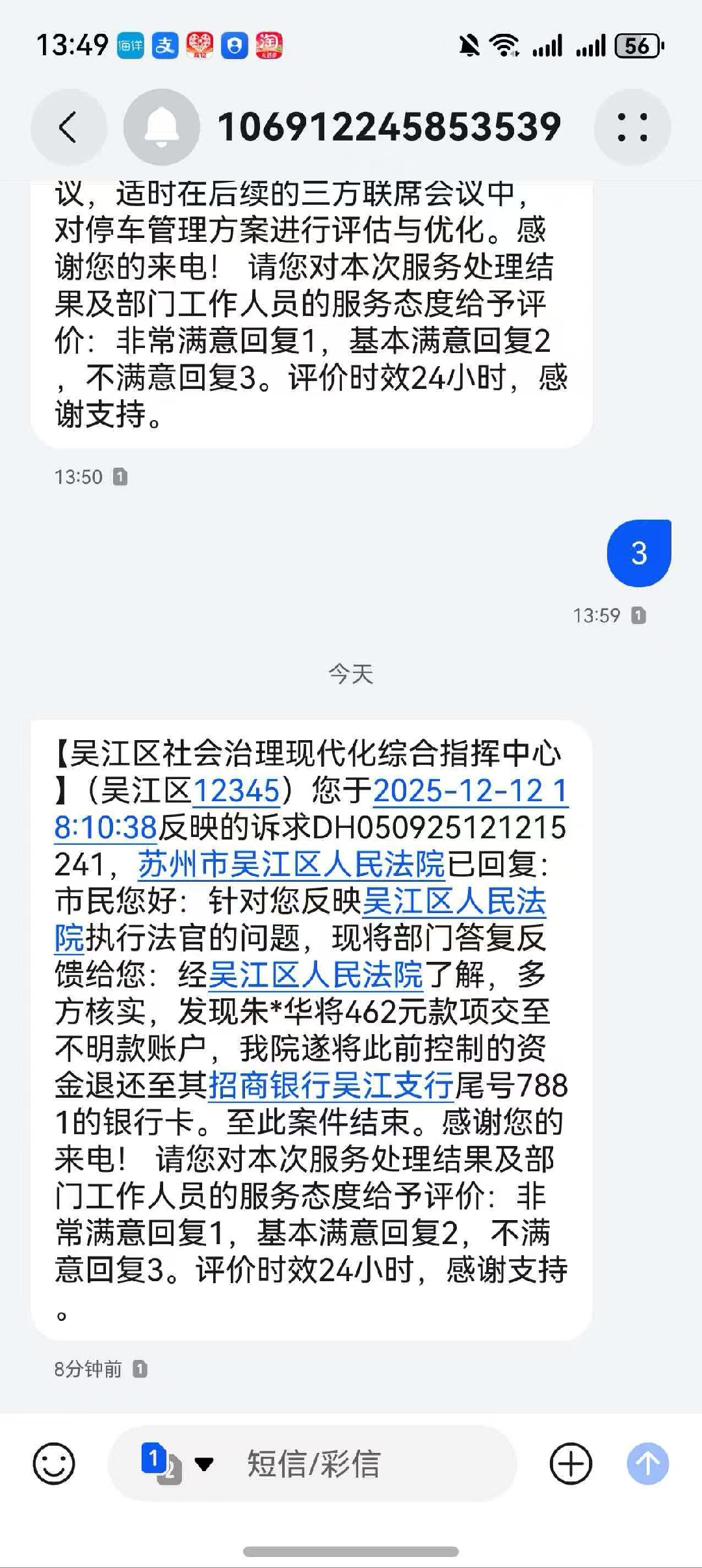Open the four-dot more options menu
The height and width of the screenshot is (1568, 702).
tap(632, 127)
